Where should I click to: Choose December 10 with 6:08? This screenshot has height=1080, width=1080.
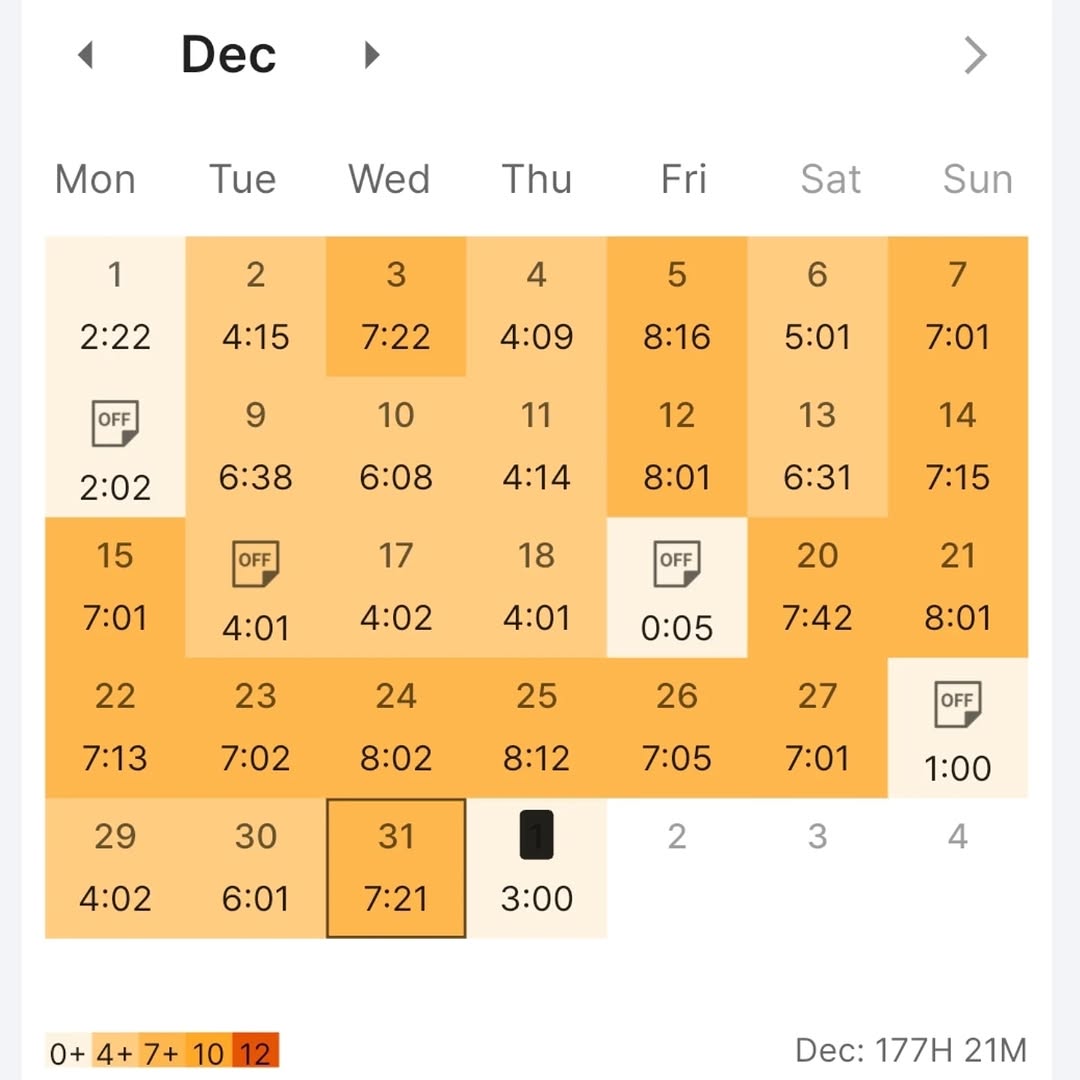coord(396,447)
